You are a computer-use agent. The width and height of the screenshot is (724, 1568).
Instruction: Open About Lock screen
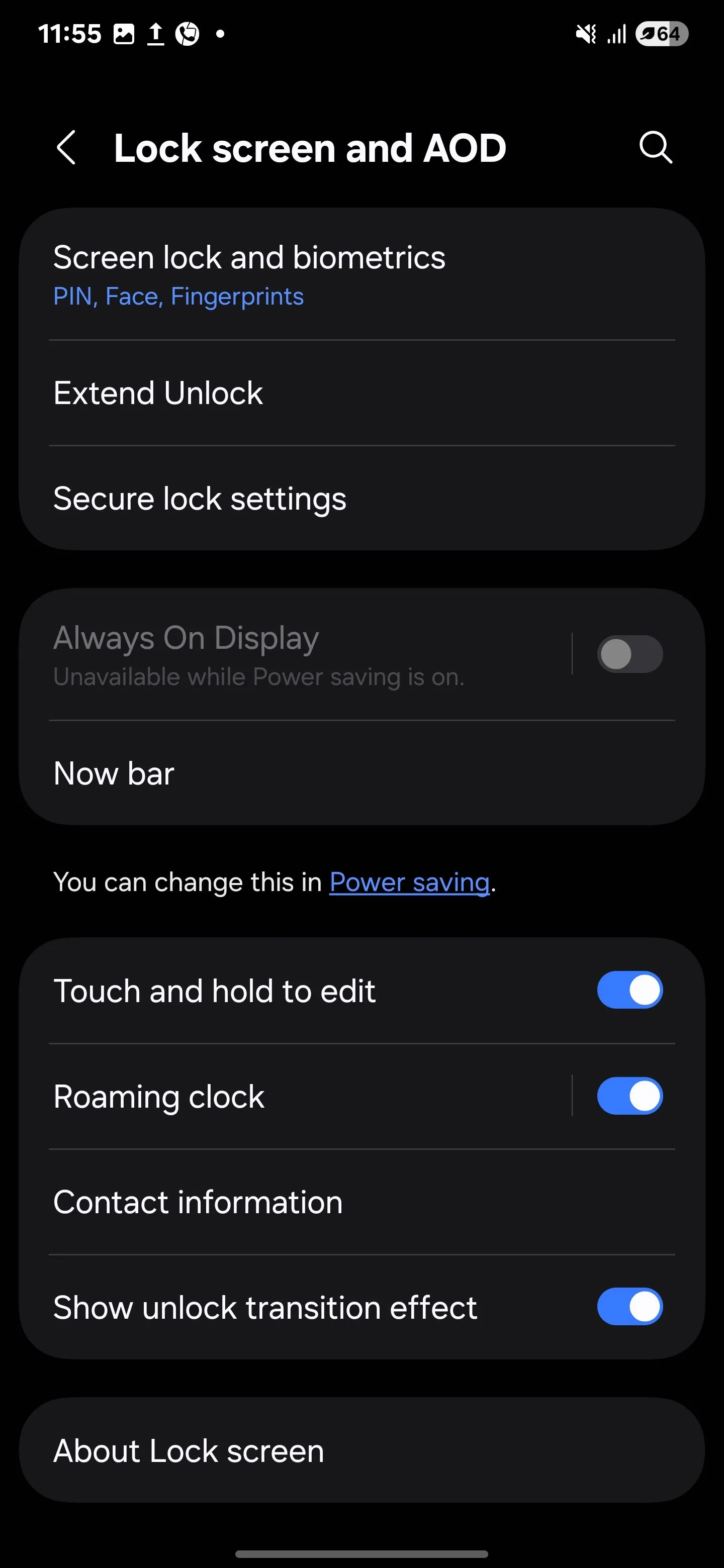click(361, 1450)
